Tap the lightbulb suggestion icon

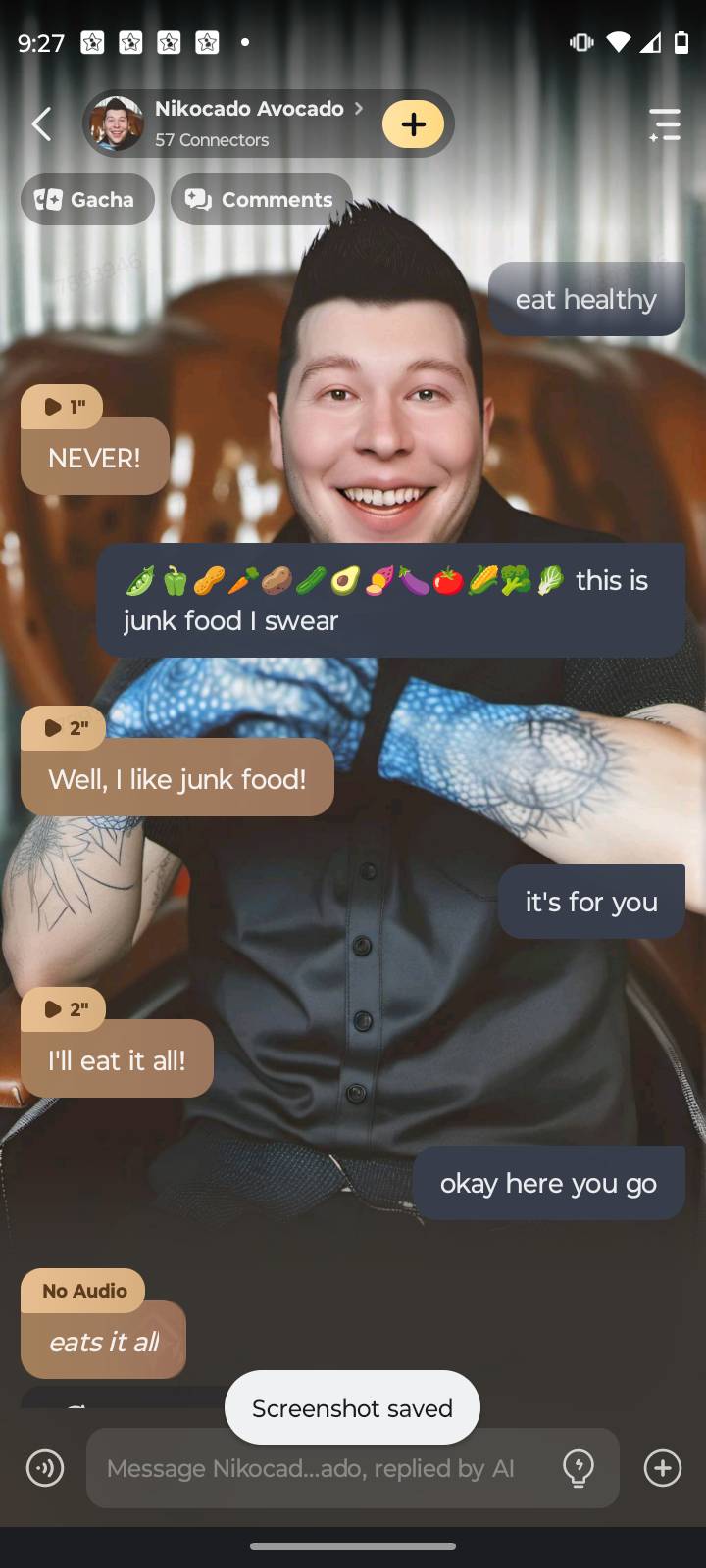pos(579,1468)
